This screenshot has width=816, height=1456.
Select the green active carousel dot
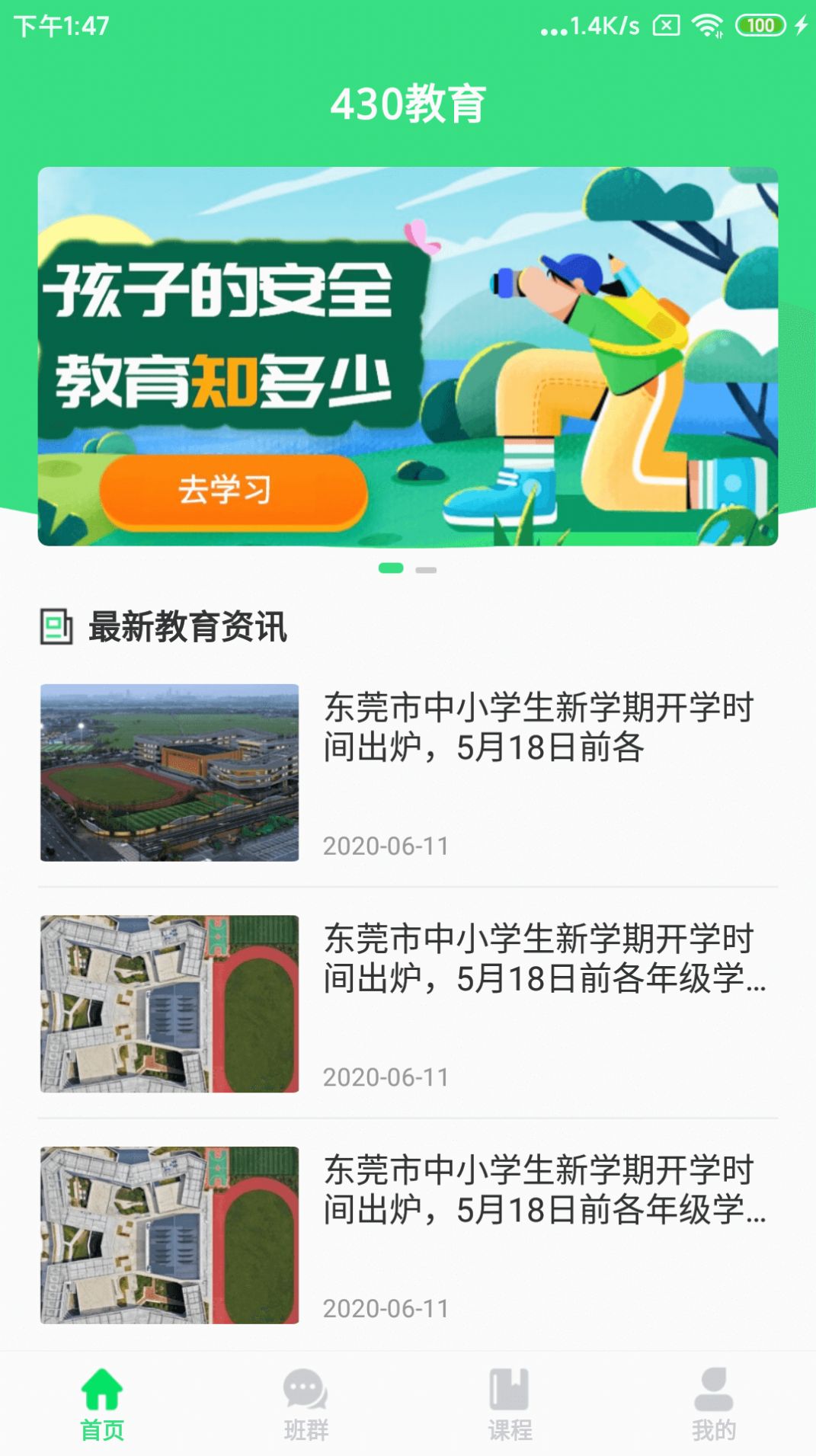pos(391,569)
